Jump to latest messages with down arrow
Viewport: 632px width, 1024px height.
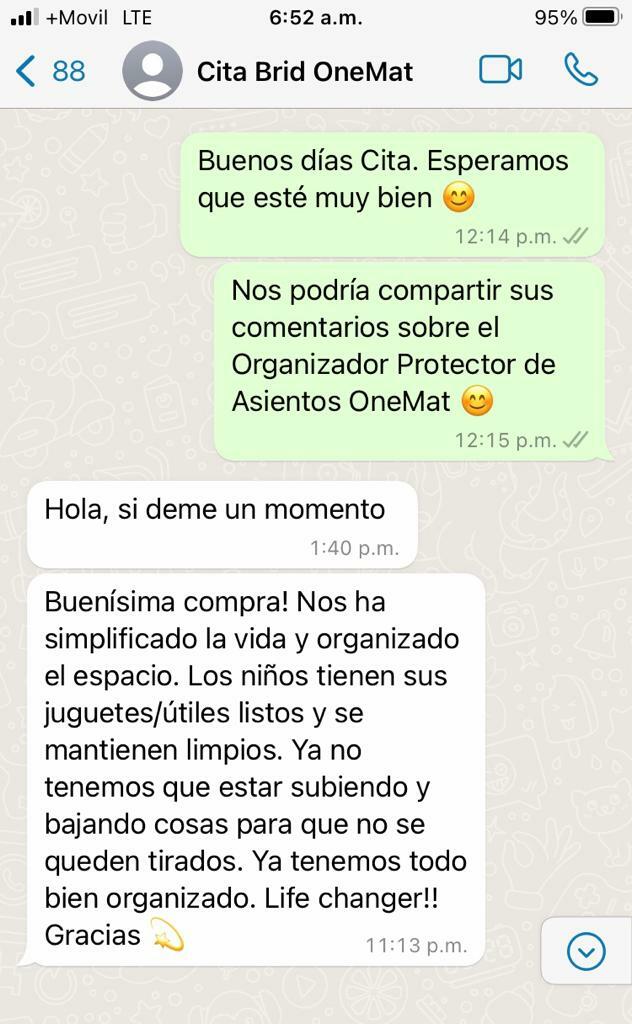tap(586, 951)
